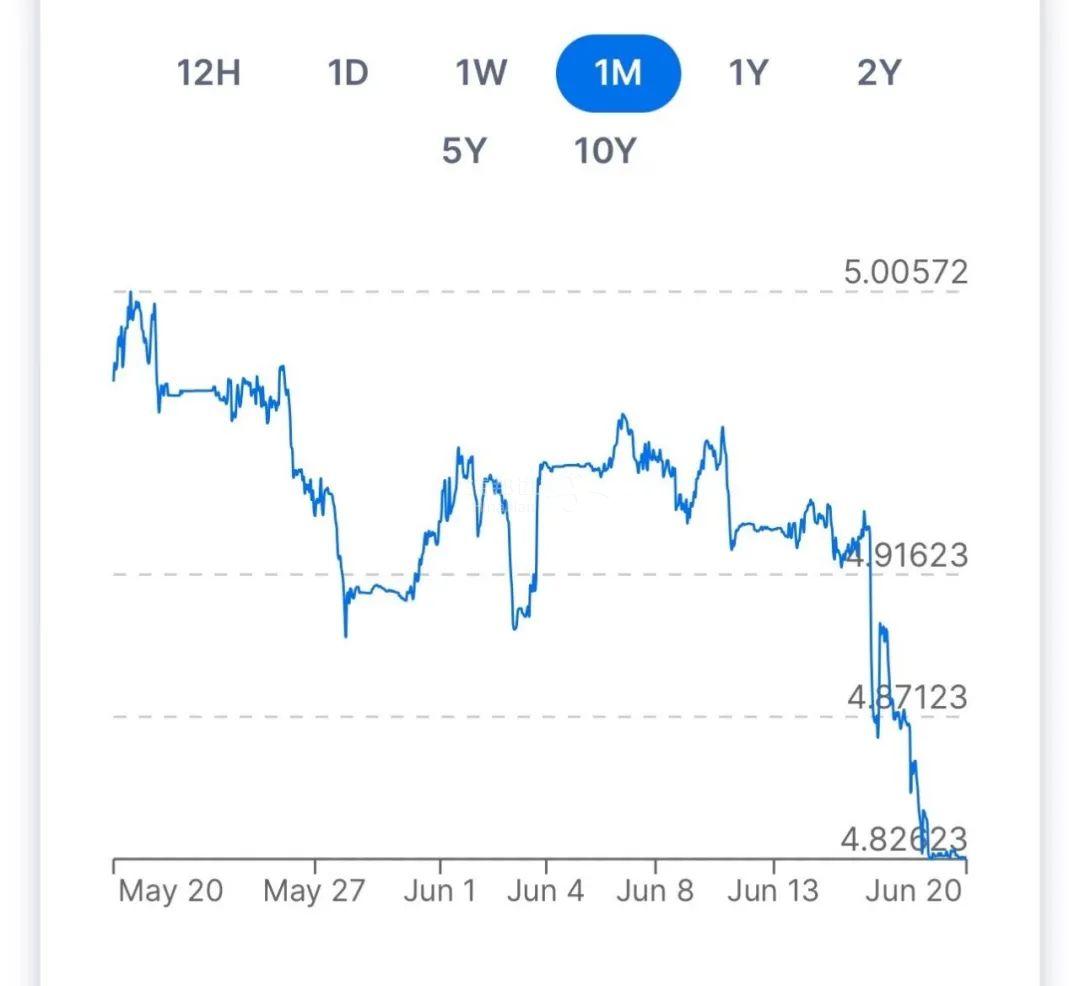Display the 10Y chart range
The width and height of the screenshot is (1080, 986).
pos(605,151)
